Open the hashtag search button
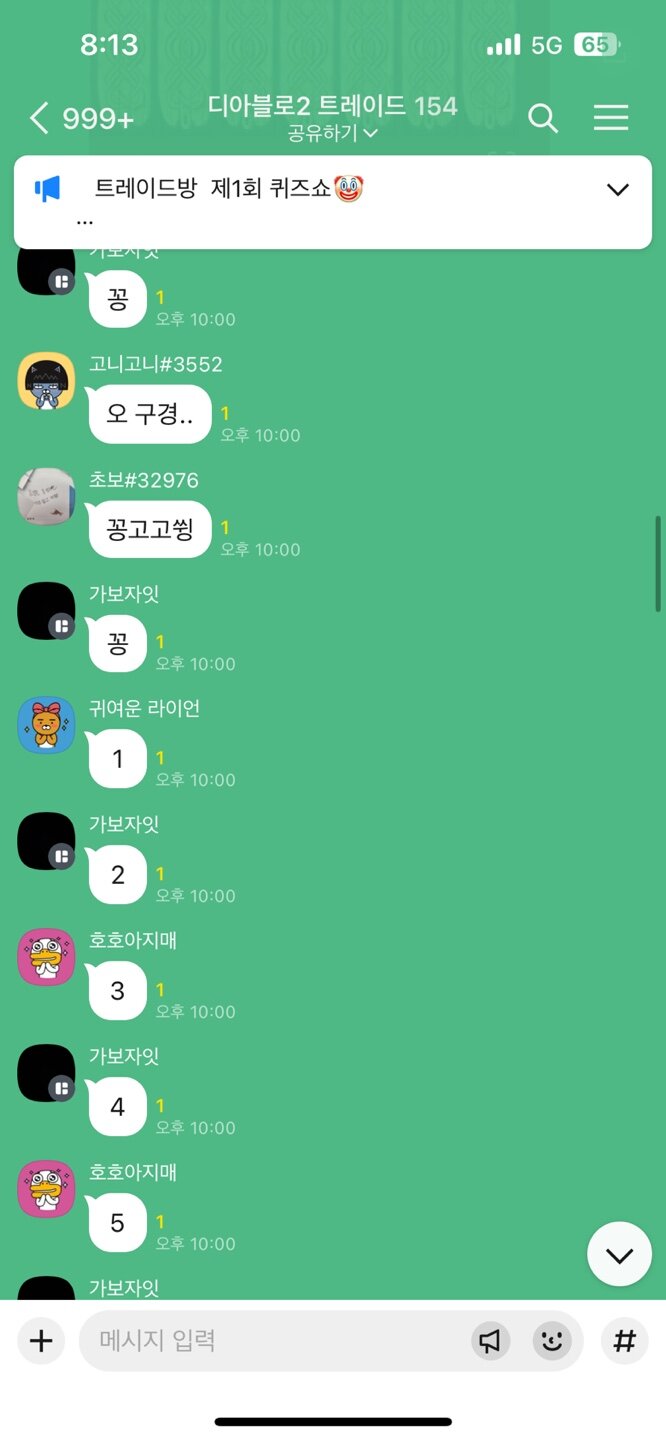The width and height of the screenshot is (666, 1440). (624, 1341)
